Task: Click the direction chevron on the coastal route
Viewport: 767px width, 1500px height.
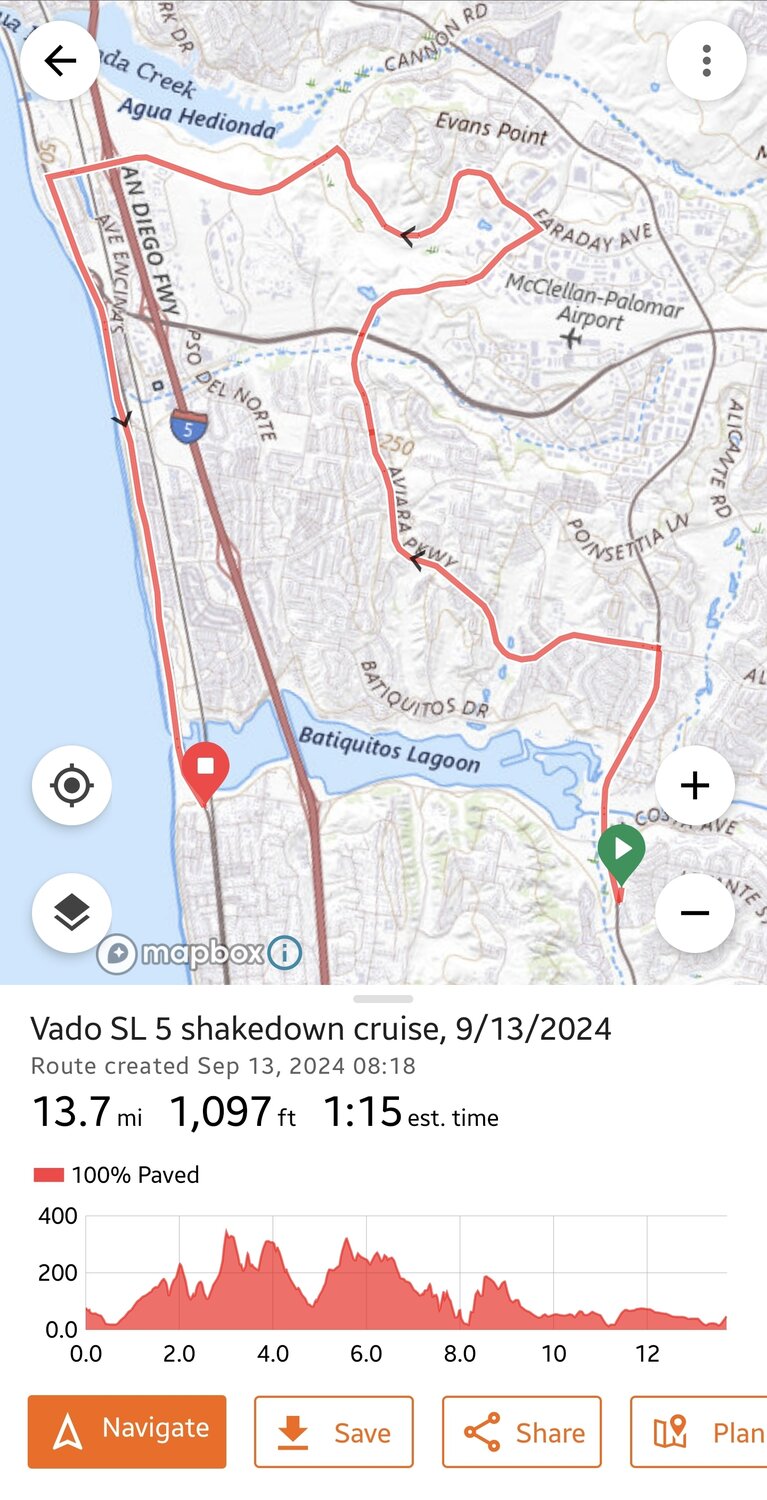Action: click(x=122, y=420)
